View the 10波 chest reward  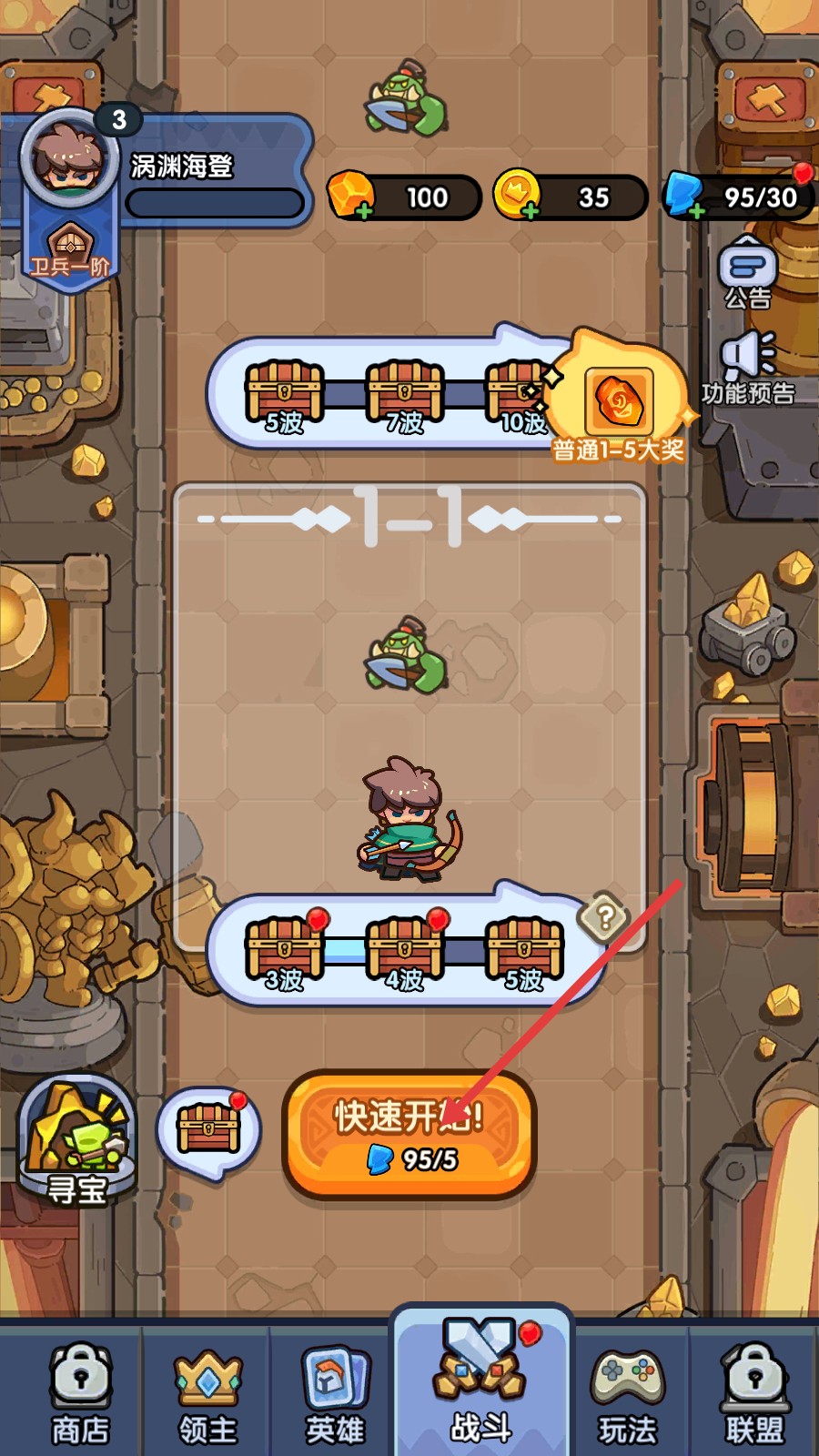(519, 395)
